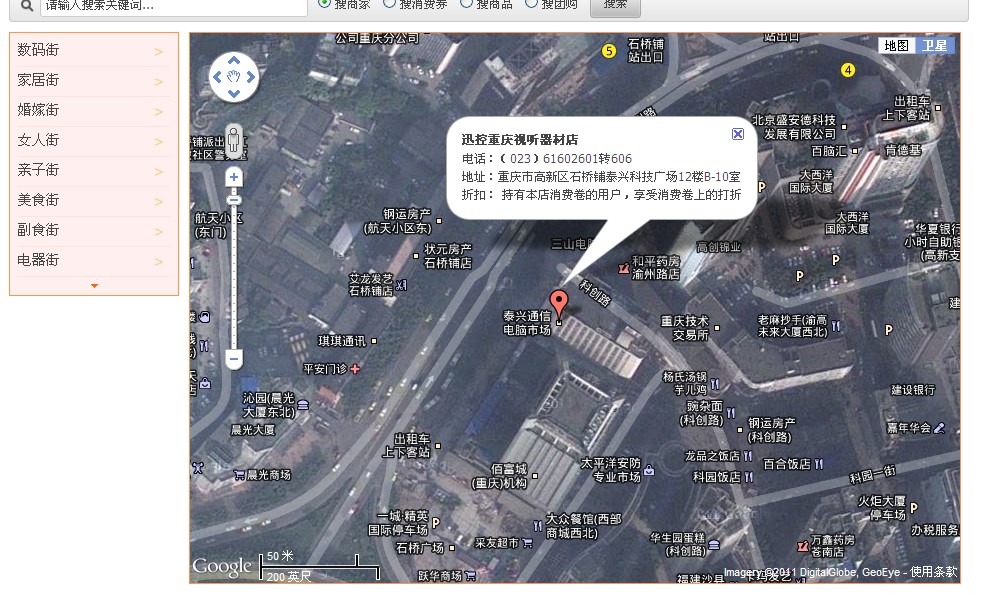Expand more categories with the down arrow
Viewport: 985px width, 595px height.
(94, 286)
